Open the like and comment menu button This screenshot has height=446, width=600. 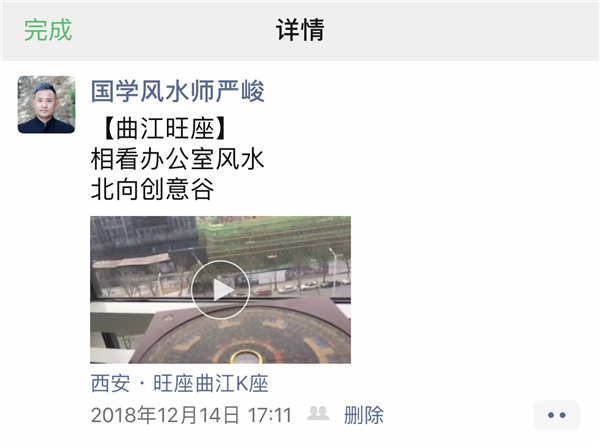click(x=556, y=415)
